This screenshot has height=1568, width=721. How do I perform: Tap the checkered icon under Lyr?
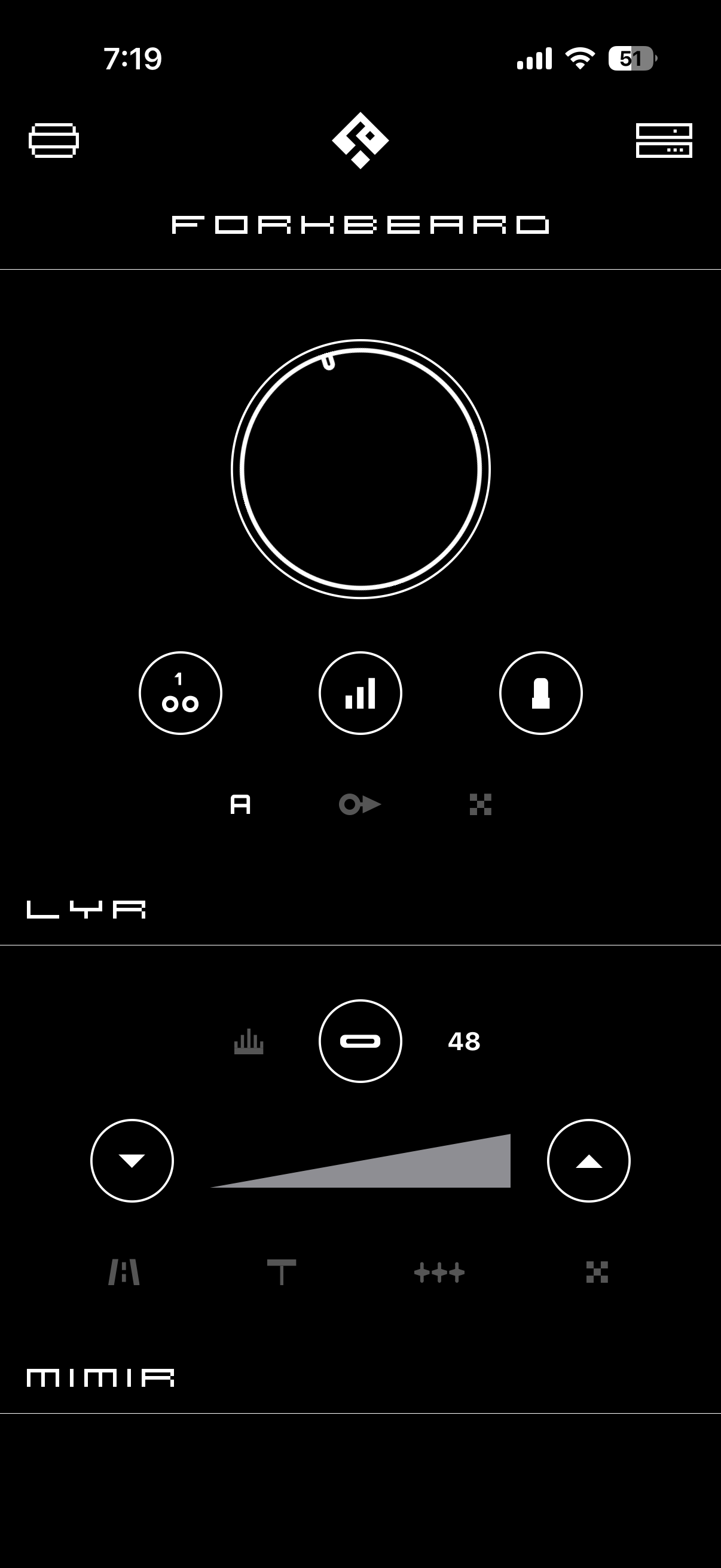click(480, 804)
